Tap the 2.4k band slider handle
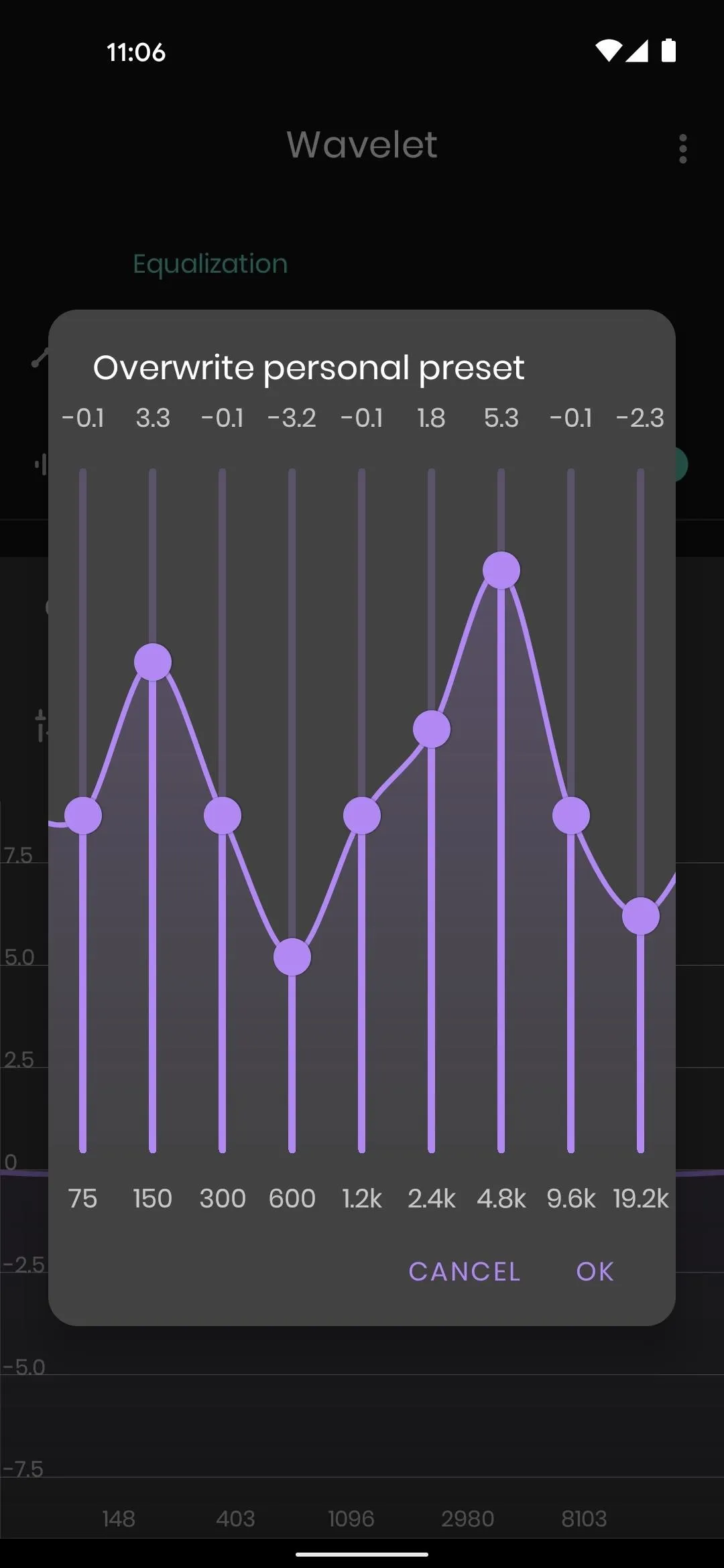The image size is (724, 1568). click(432, 729)
